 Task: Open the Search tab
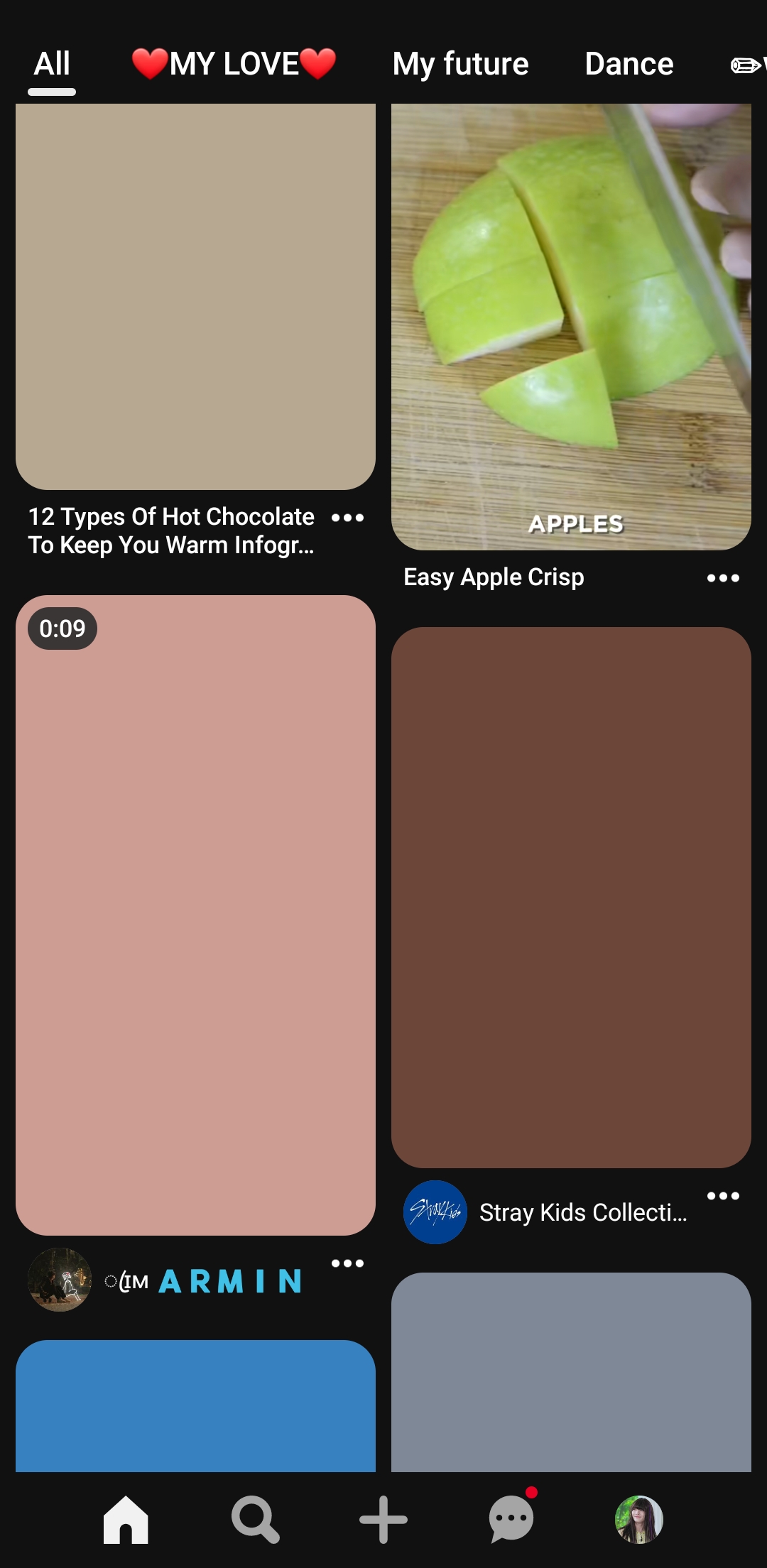pyautogui.click(x=255, y=1520)
